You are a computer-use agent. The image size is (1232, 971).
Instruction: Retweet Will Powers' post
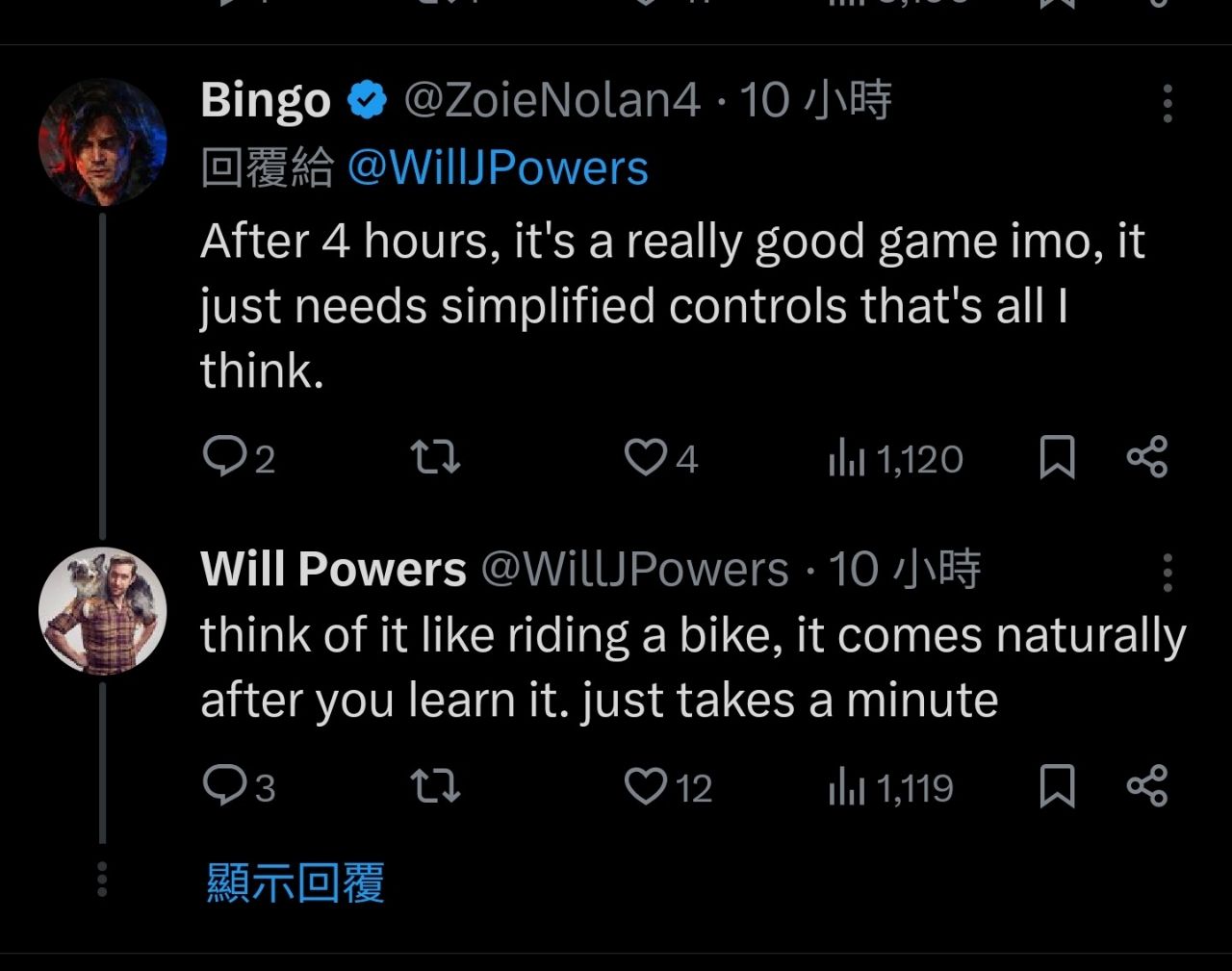pyautogui.click(x=435, y=786)
